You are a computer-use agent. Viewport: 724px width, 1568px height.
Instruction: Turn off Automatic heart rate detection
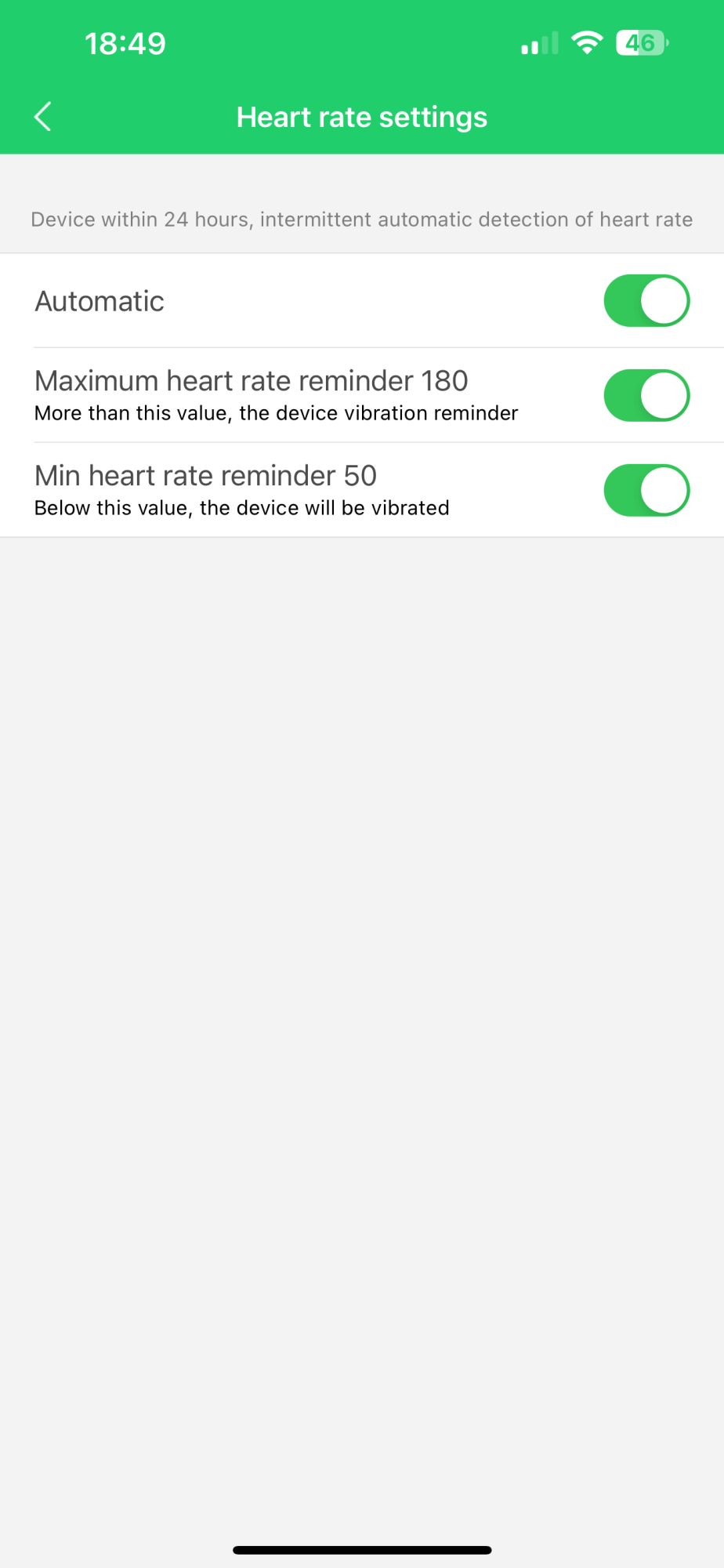click(x=646, y=300)
